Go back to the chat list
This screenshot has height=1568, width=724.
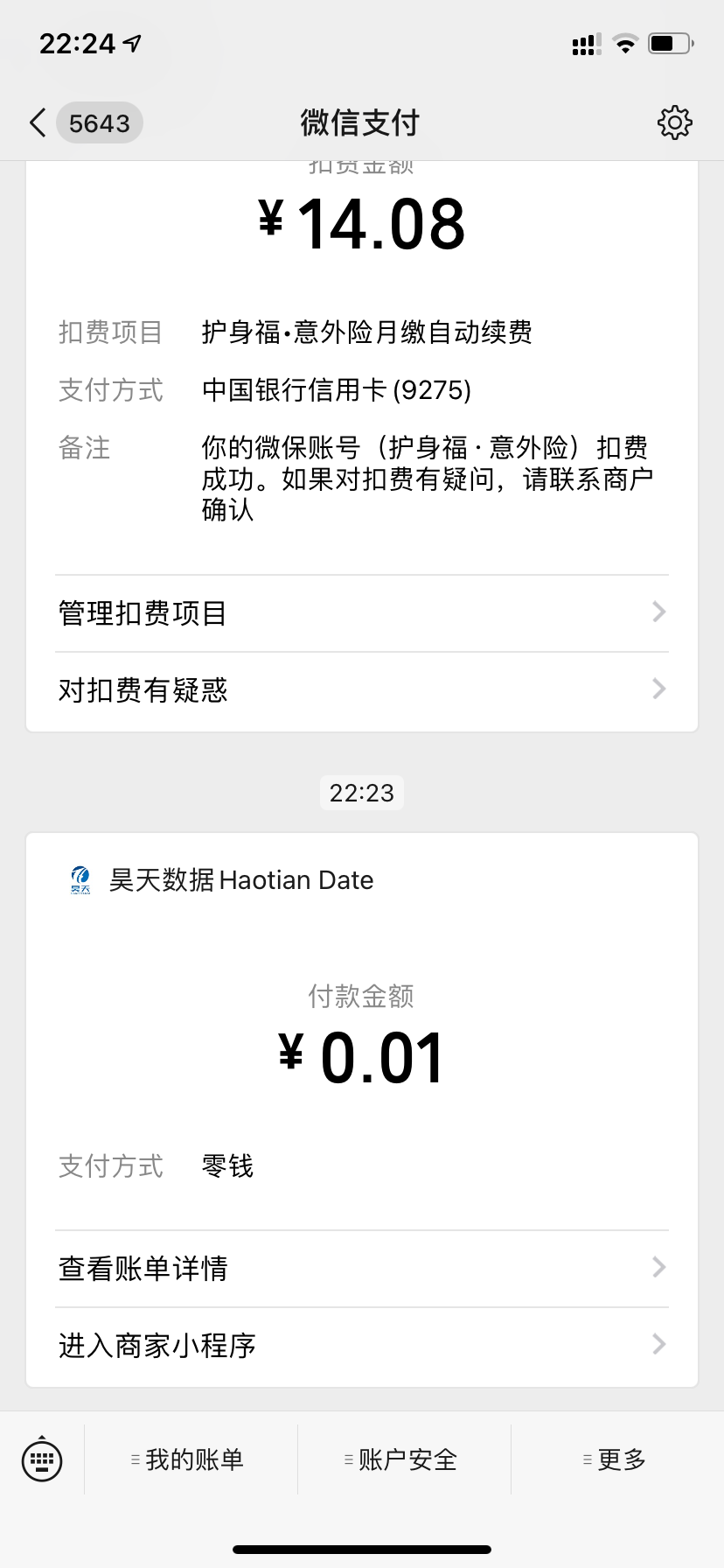(x=84, y=123)
